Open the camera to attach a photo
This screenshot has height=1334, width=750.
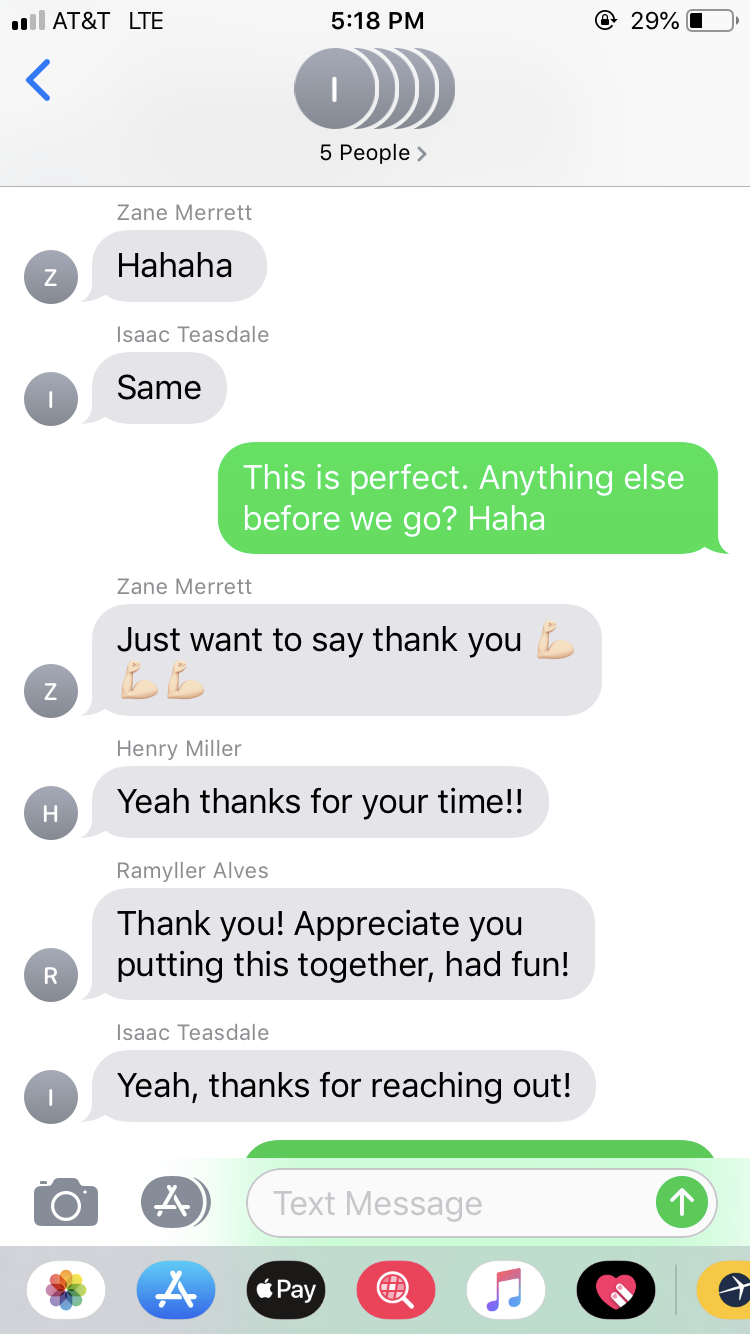66,1202
